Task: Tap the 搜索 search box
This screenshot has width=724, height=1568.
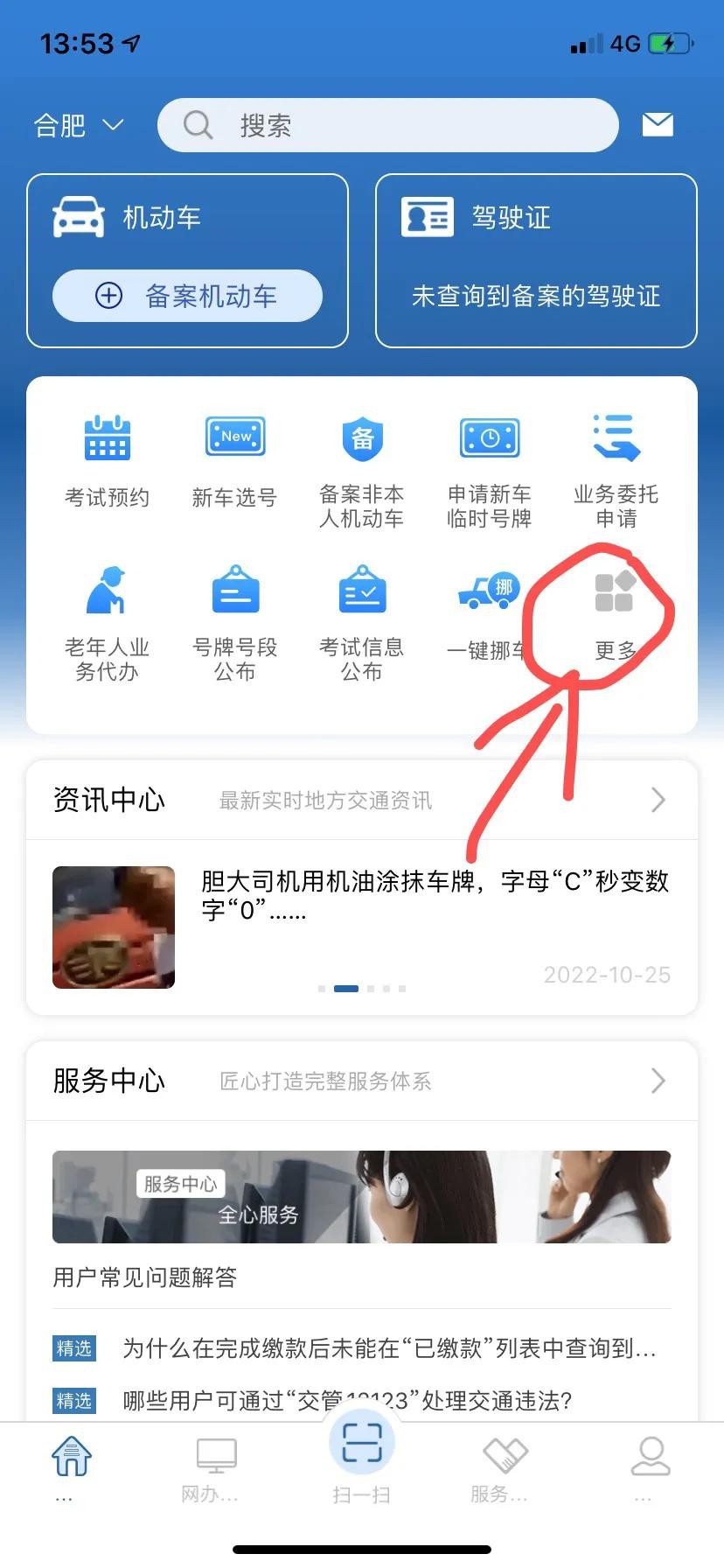Action: (x=387, y=125)
